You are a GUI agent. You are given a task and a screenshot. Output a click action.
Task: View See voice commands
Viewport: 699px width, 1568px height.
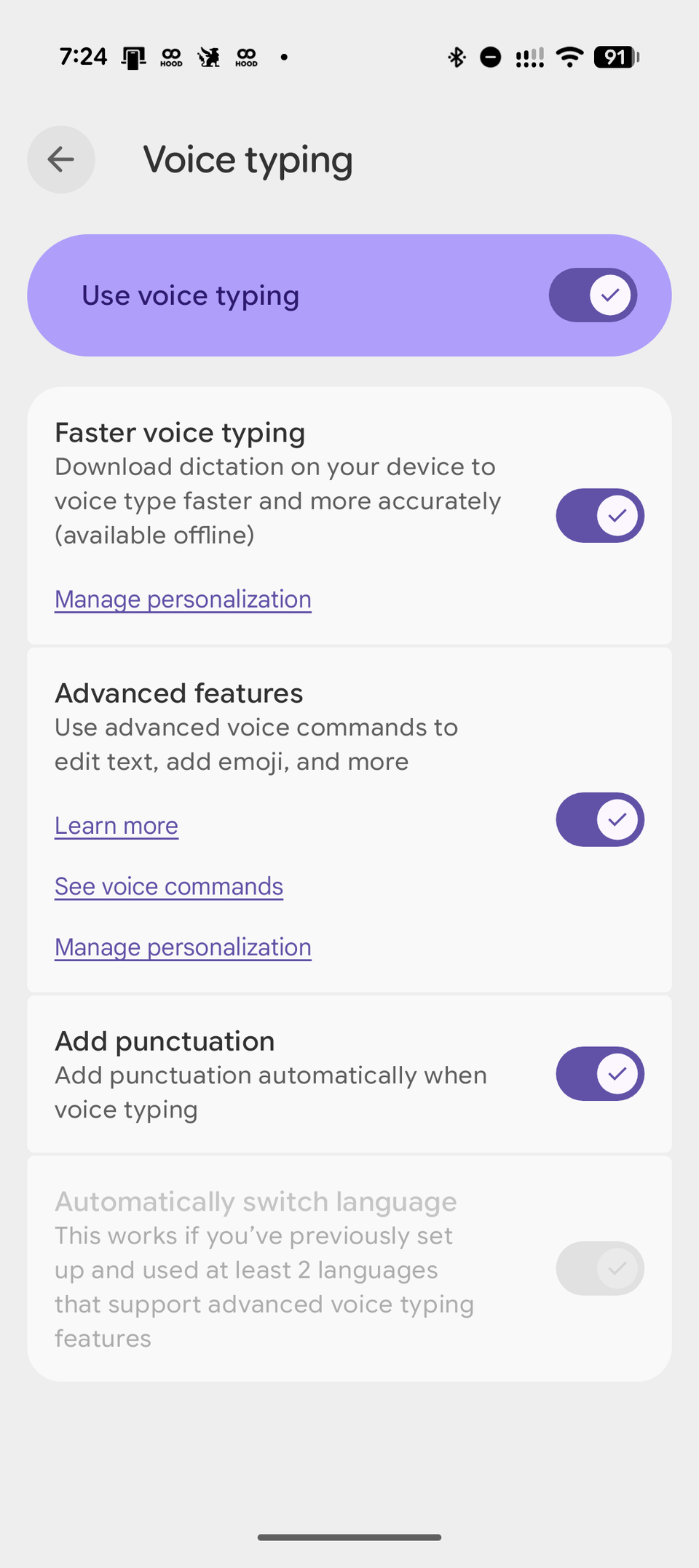pos(168,886)
